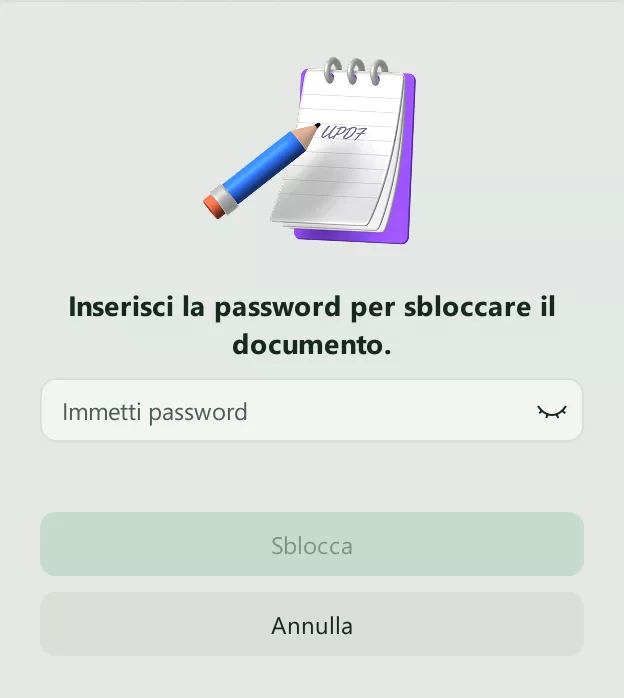Tap the Sblocca button
The width and height of the screenshot is (624, 698).
click(311, 546)
